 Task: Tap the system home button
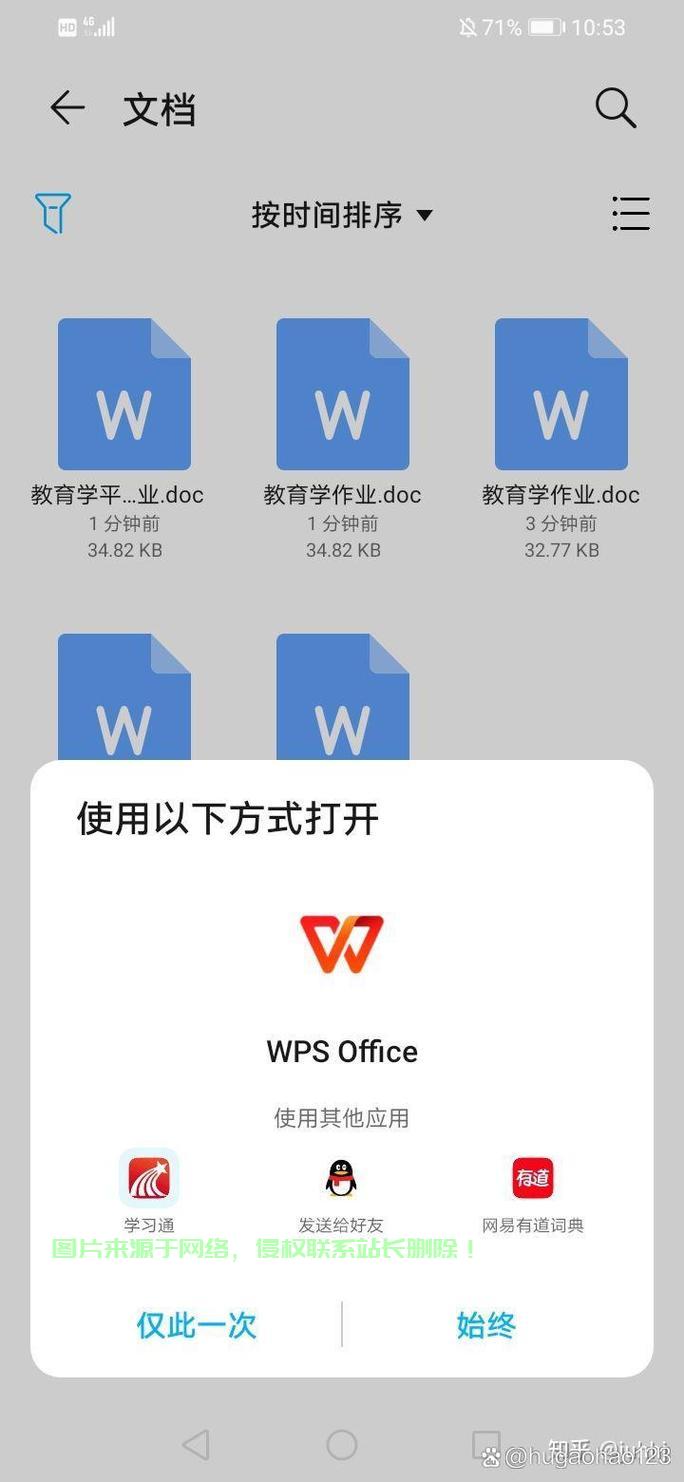coord(342,1444)
